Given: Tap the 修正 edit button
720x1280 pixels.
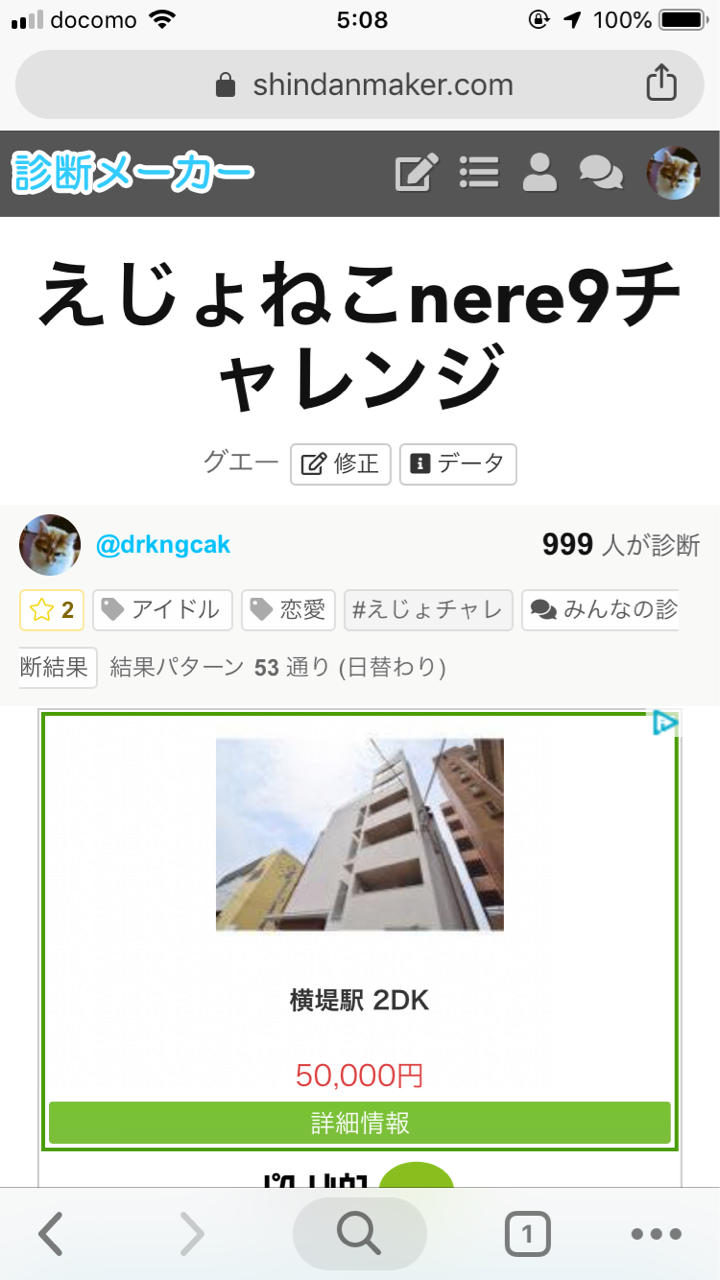Looking at the screenshot, I should tap(341, 464).
